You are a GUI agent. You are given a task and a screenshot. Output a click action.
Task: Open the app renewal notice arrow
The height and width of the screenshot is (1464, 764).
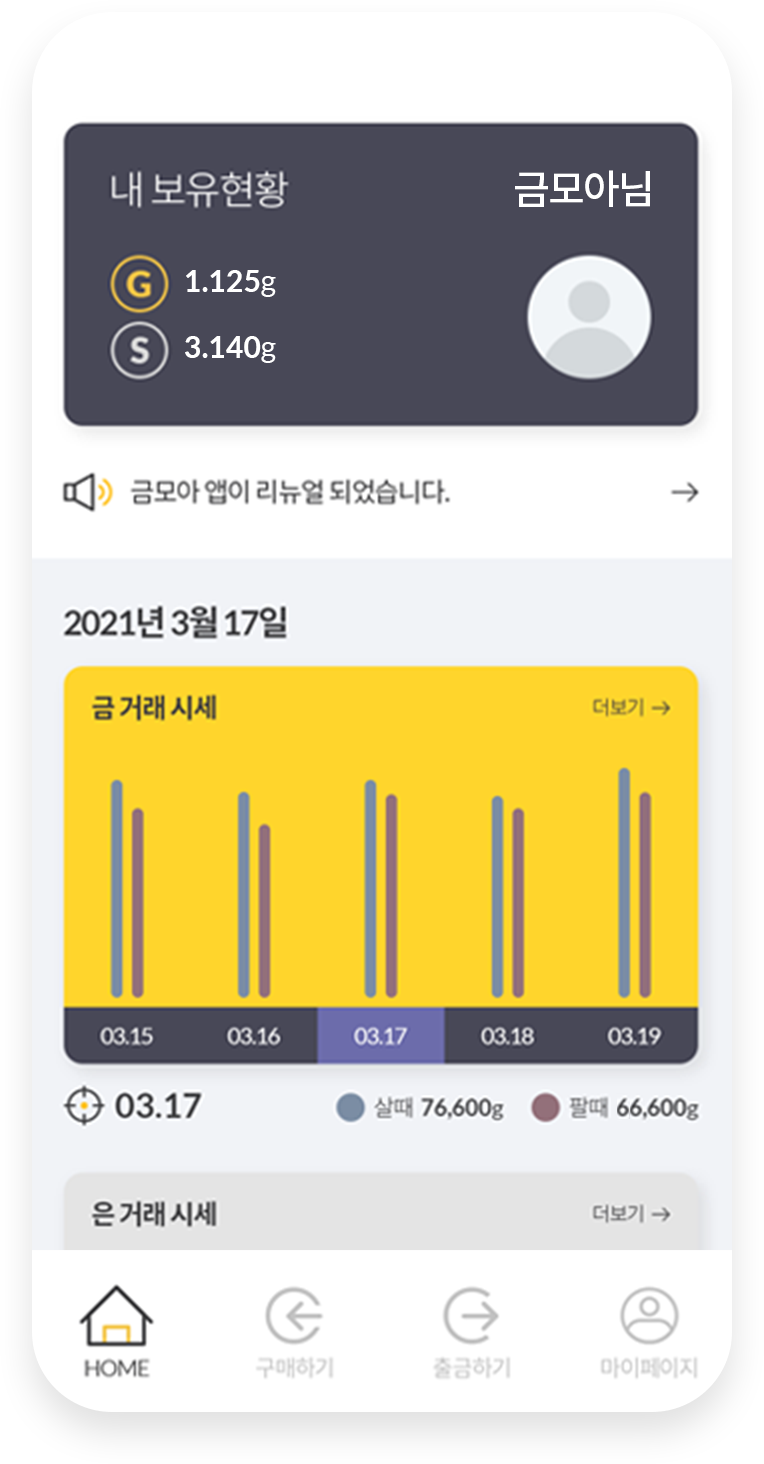pos(684,492)
